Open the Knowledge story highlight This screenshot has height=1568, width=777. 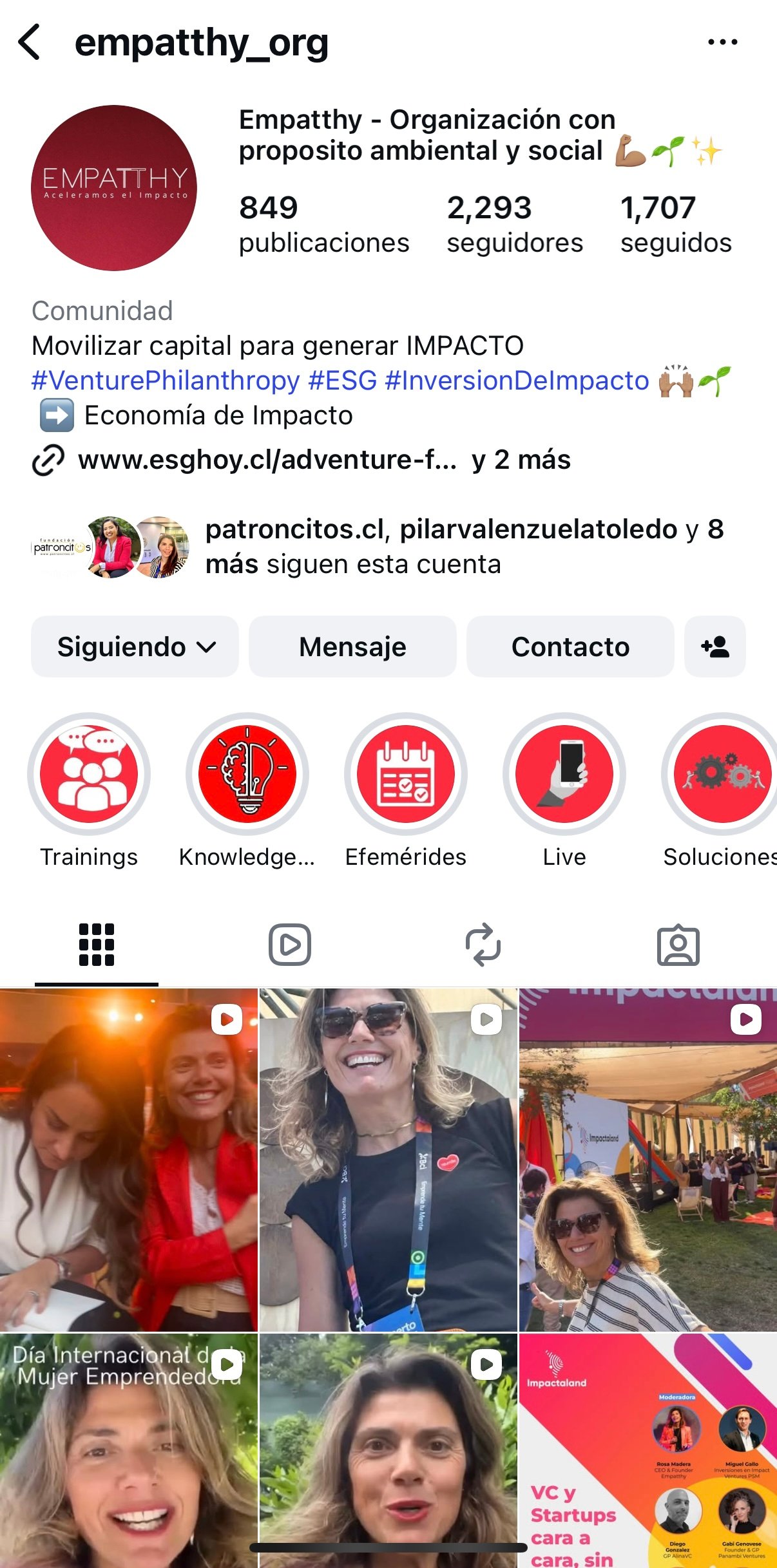tap(247, 774)
